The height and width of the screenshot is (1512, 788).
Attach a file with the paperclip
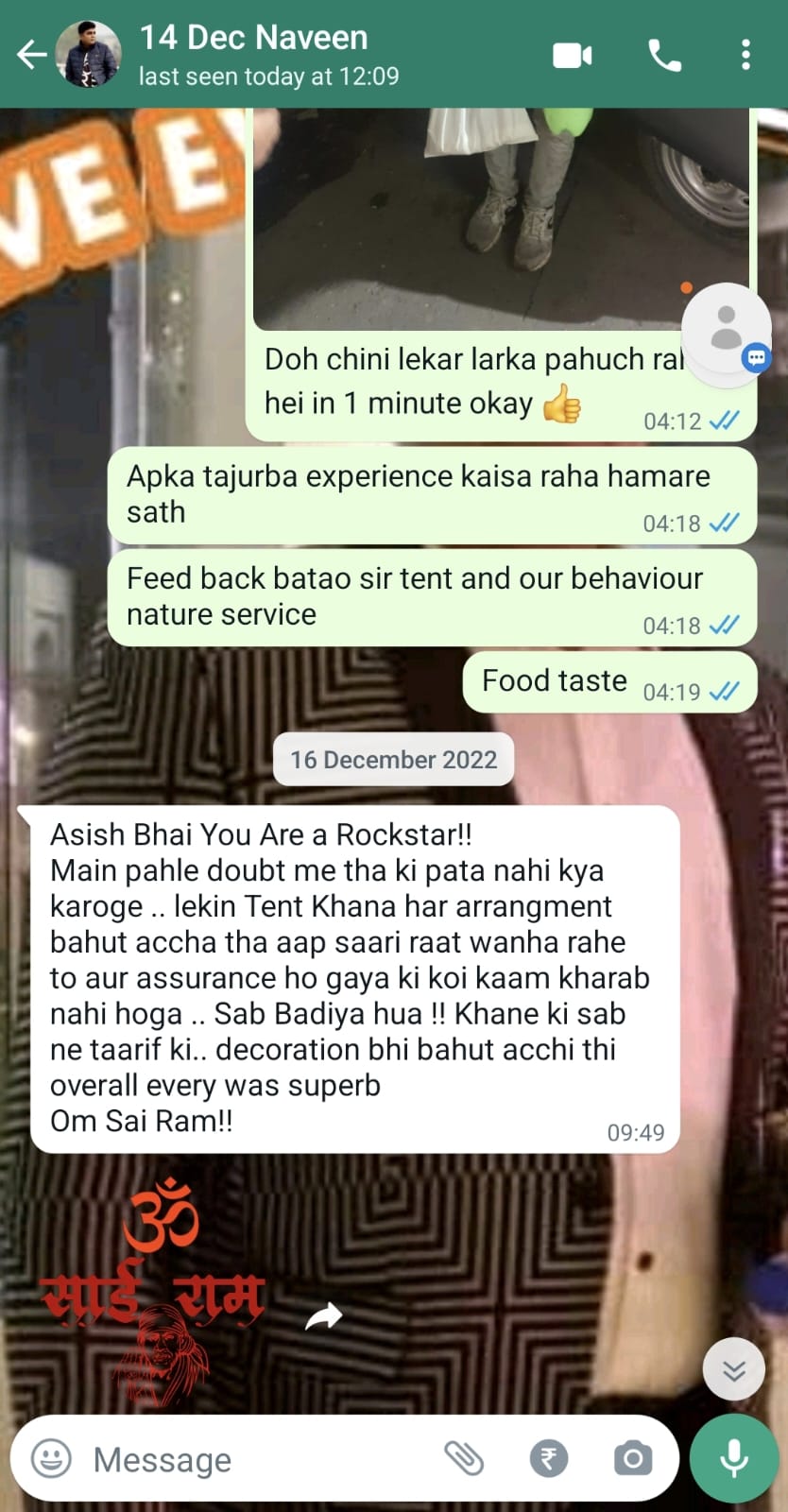click(x=464, y=1458)
